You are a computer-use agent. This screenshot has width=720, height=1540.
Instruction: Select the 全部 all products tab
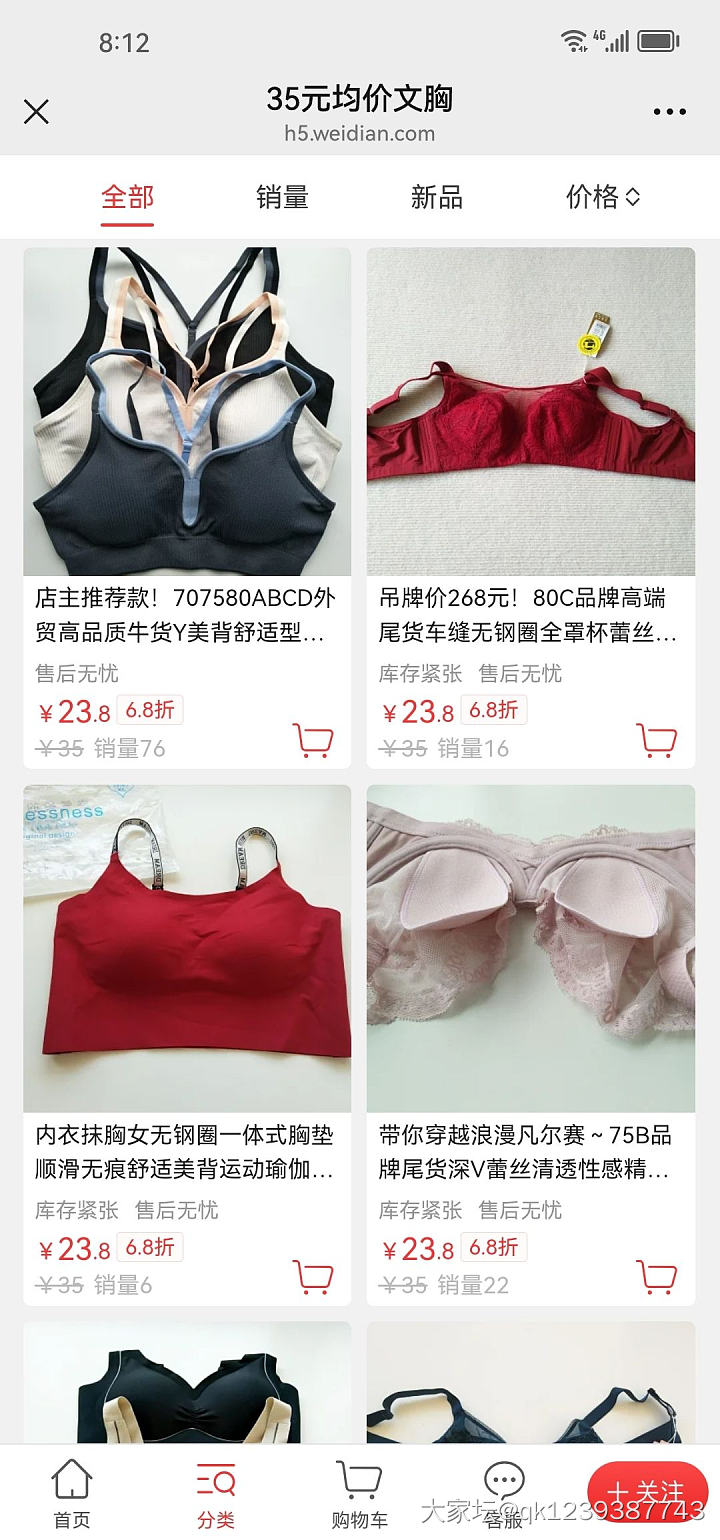(x=127, y=197)
